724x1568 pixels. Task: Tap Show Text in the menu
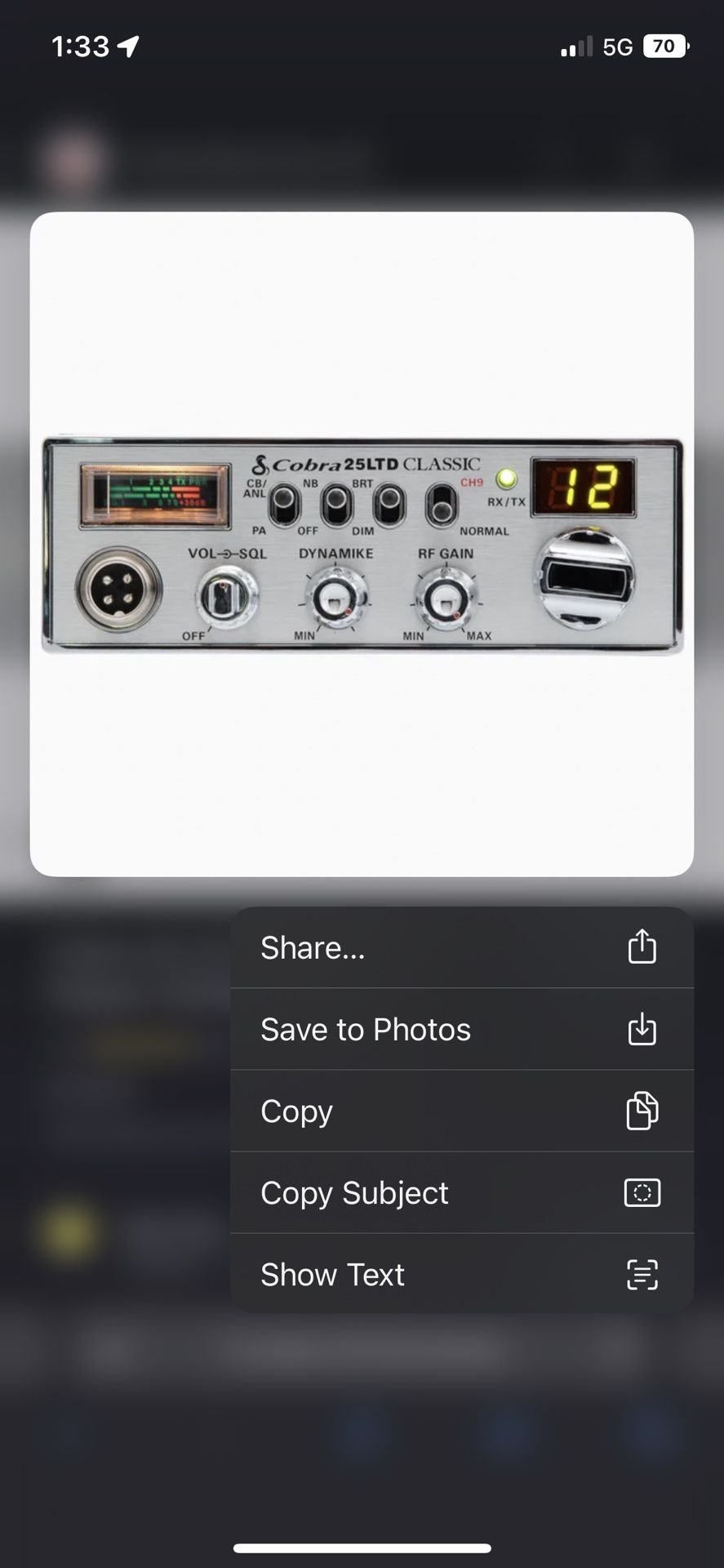[461, 1274]
